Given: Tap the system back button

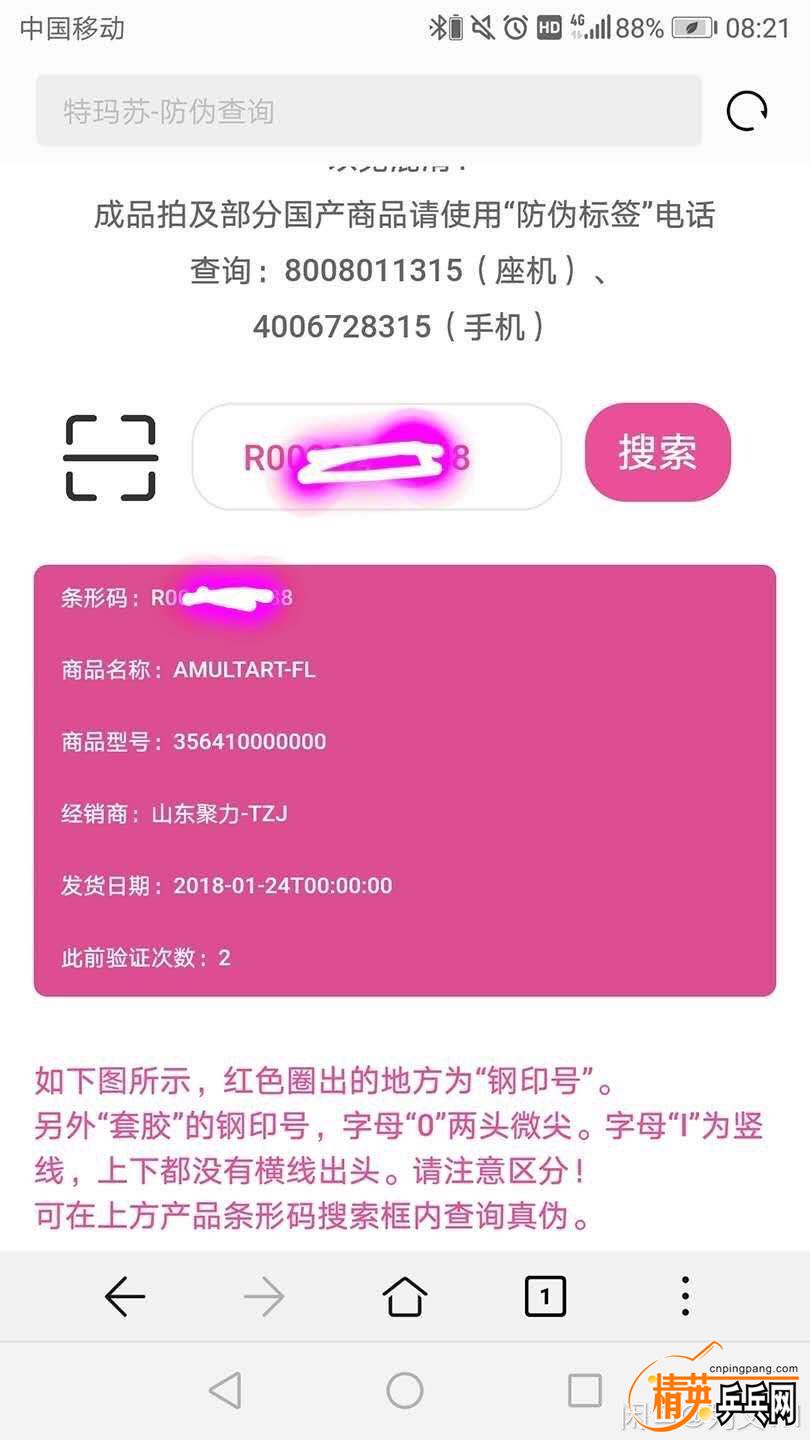Looking at the screenshot, I should 225,1391.
